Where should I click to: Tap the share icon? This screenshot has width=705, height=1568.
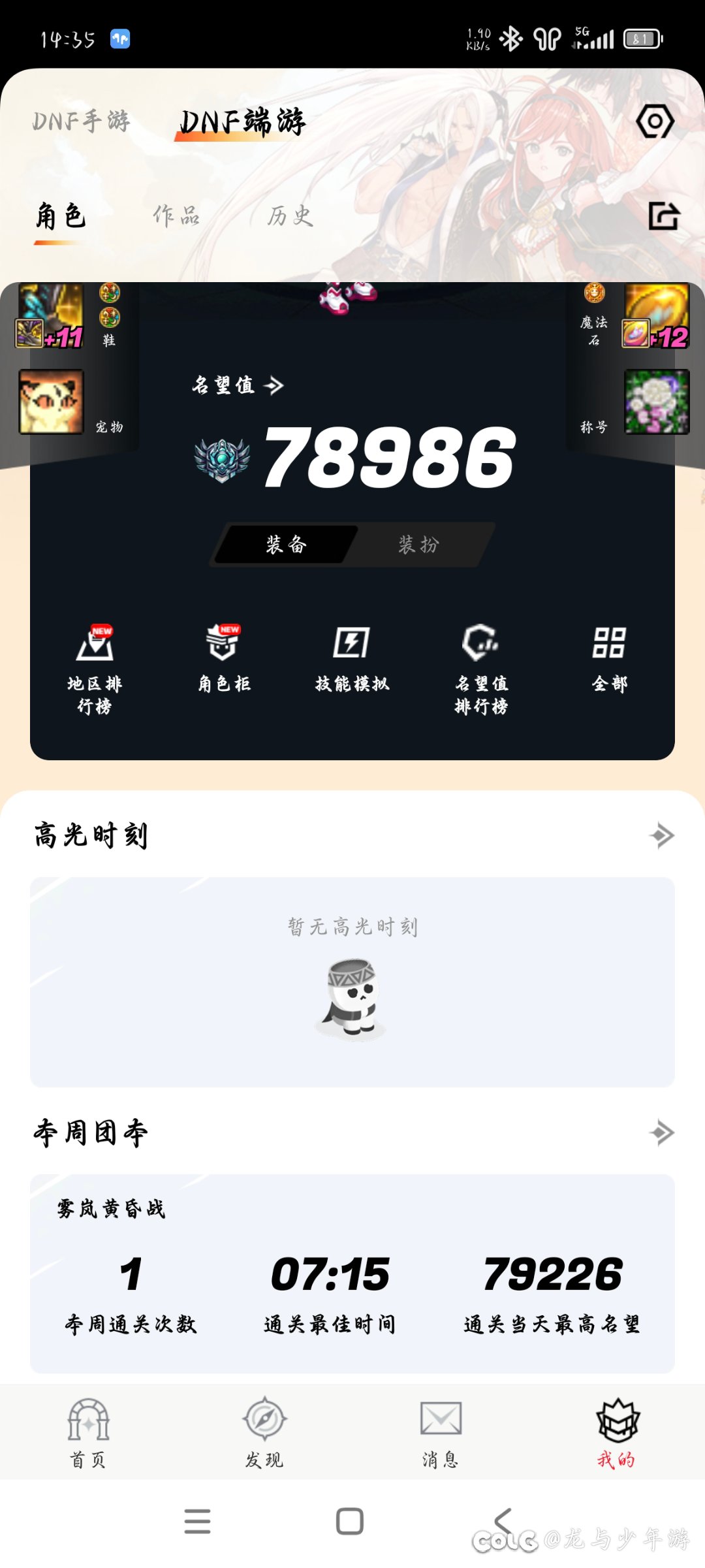coord(664,216)
